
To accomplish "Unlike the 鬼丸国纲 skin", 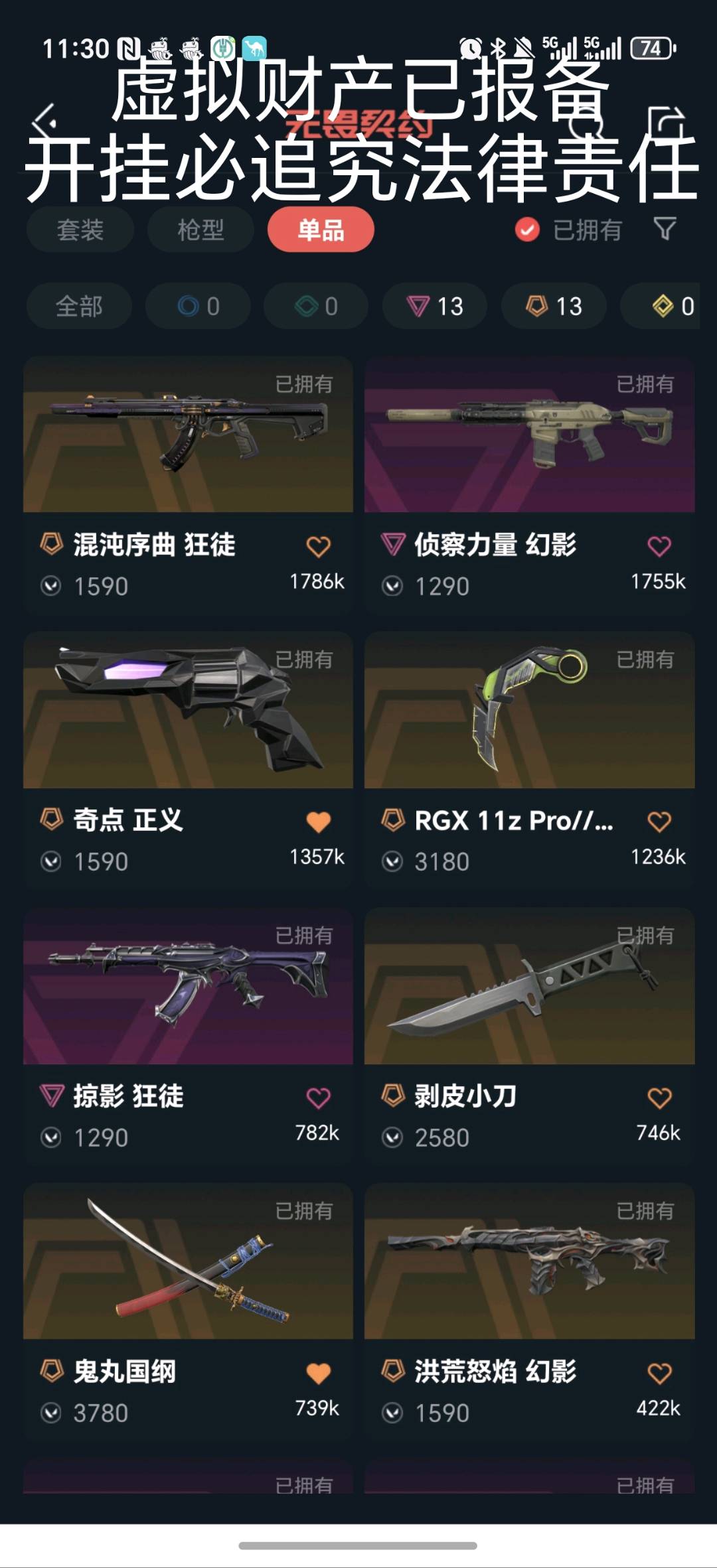I will click(x=318, y=1373).
